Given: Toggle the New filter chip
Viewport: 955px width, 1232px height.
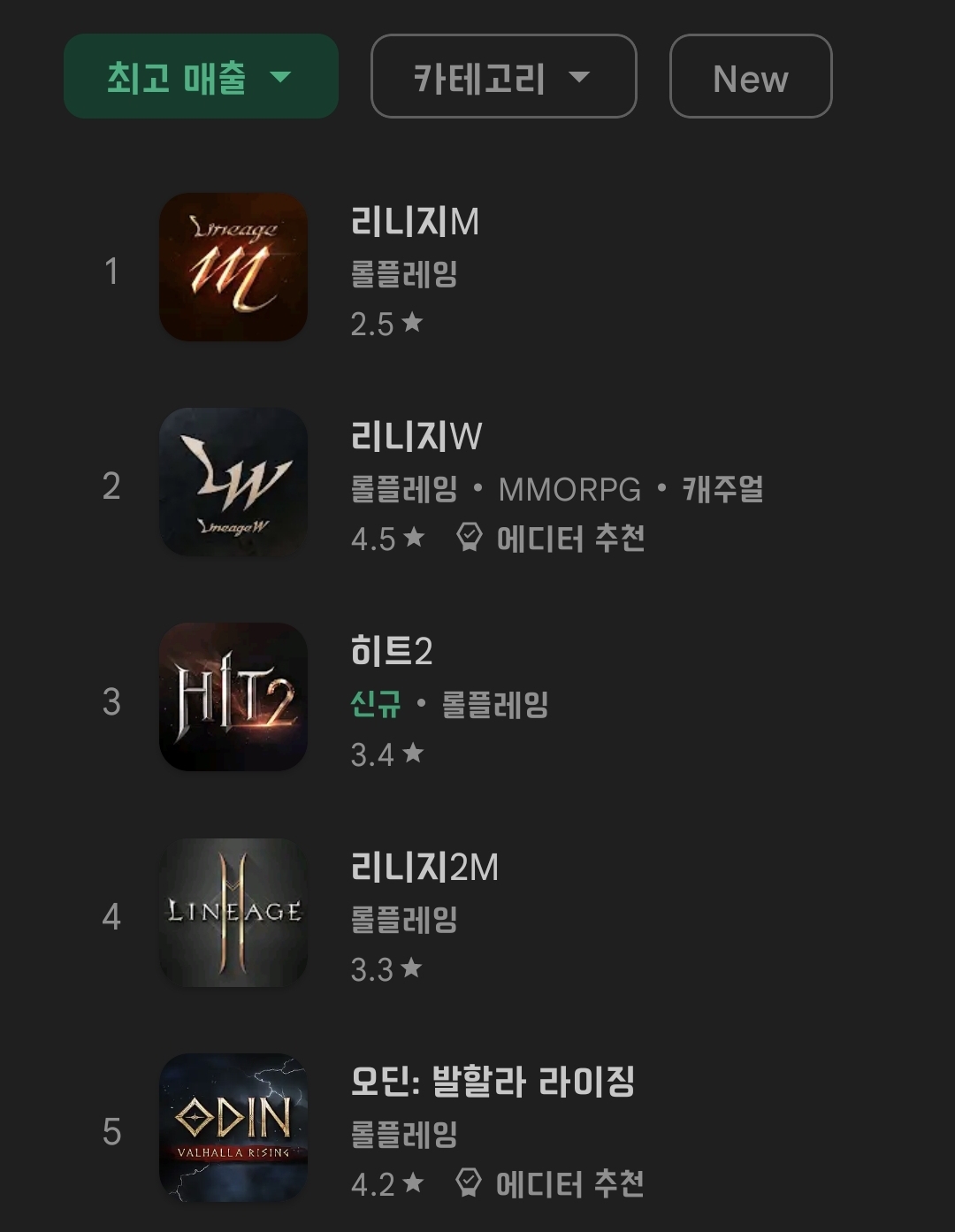Looking at the screenshot, I should tap(750, 77).
